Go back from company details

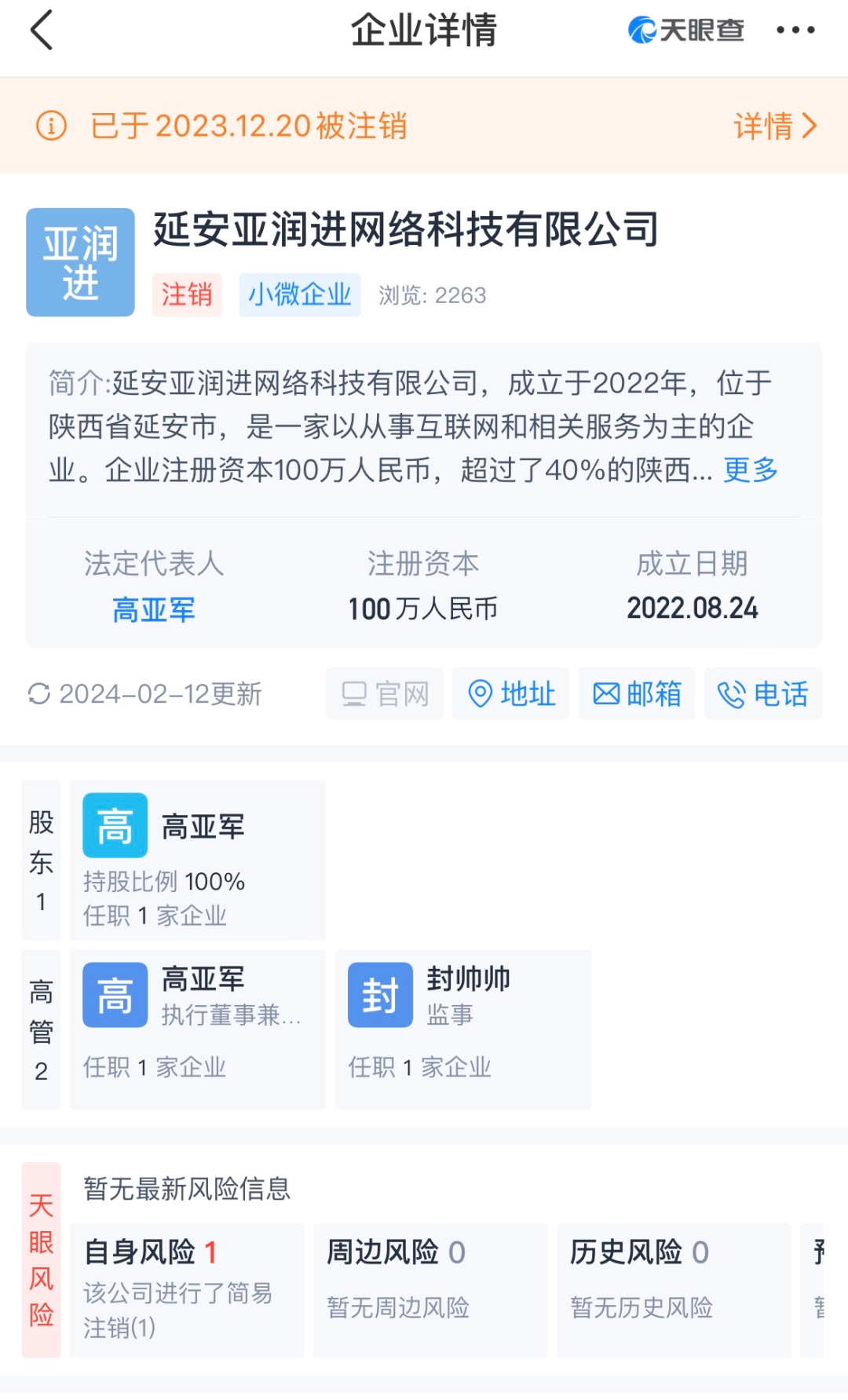tap(42, 31)
